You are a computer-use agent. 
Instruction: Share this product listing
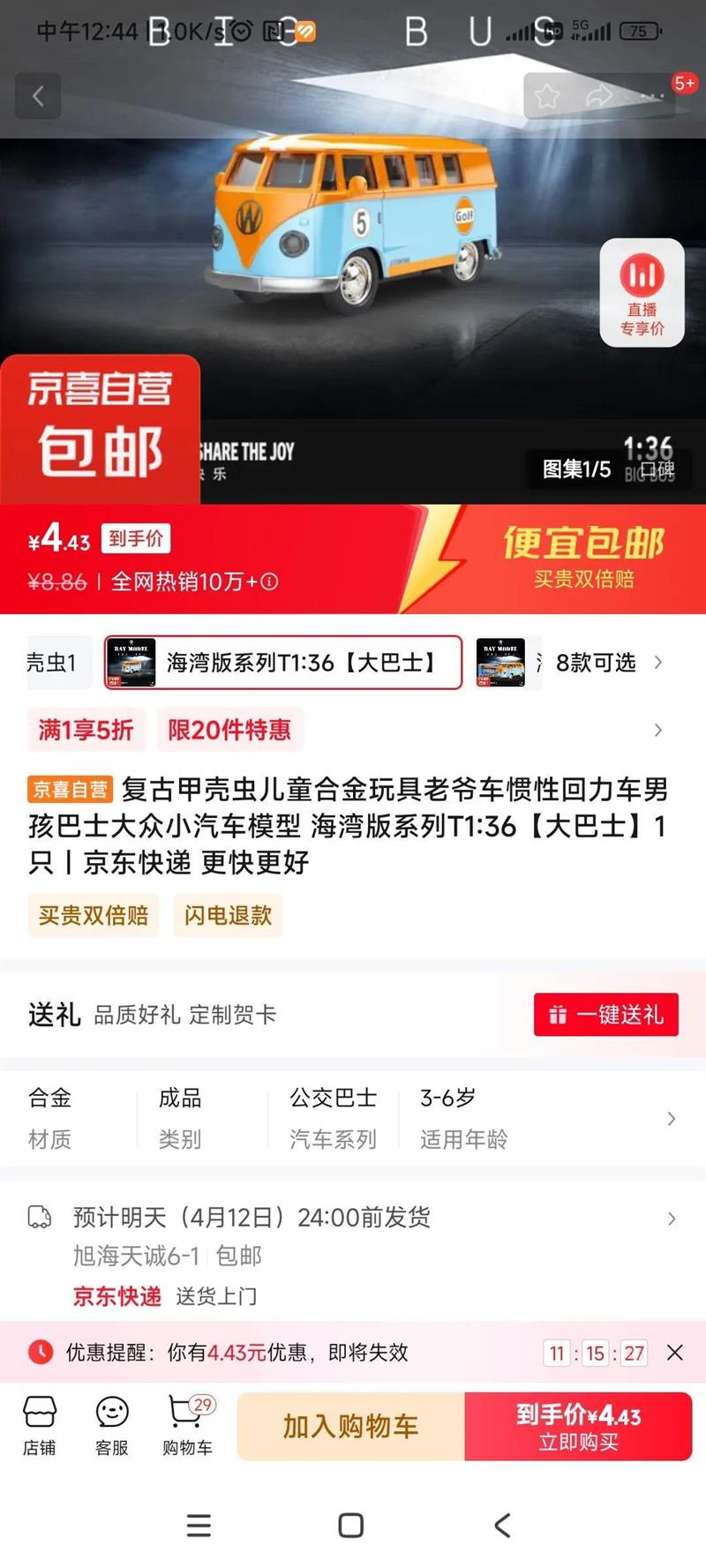coord(600,96)
